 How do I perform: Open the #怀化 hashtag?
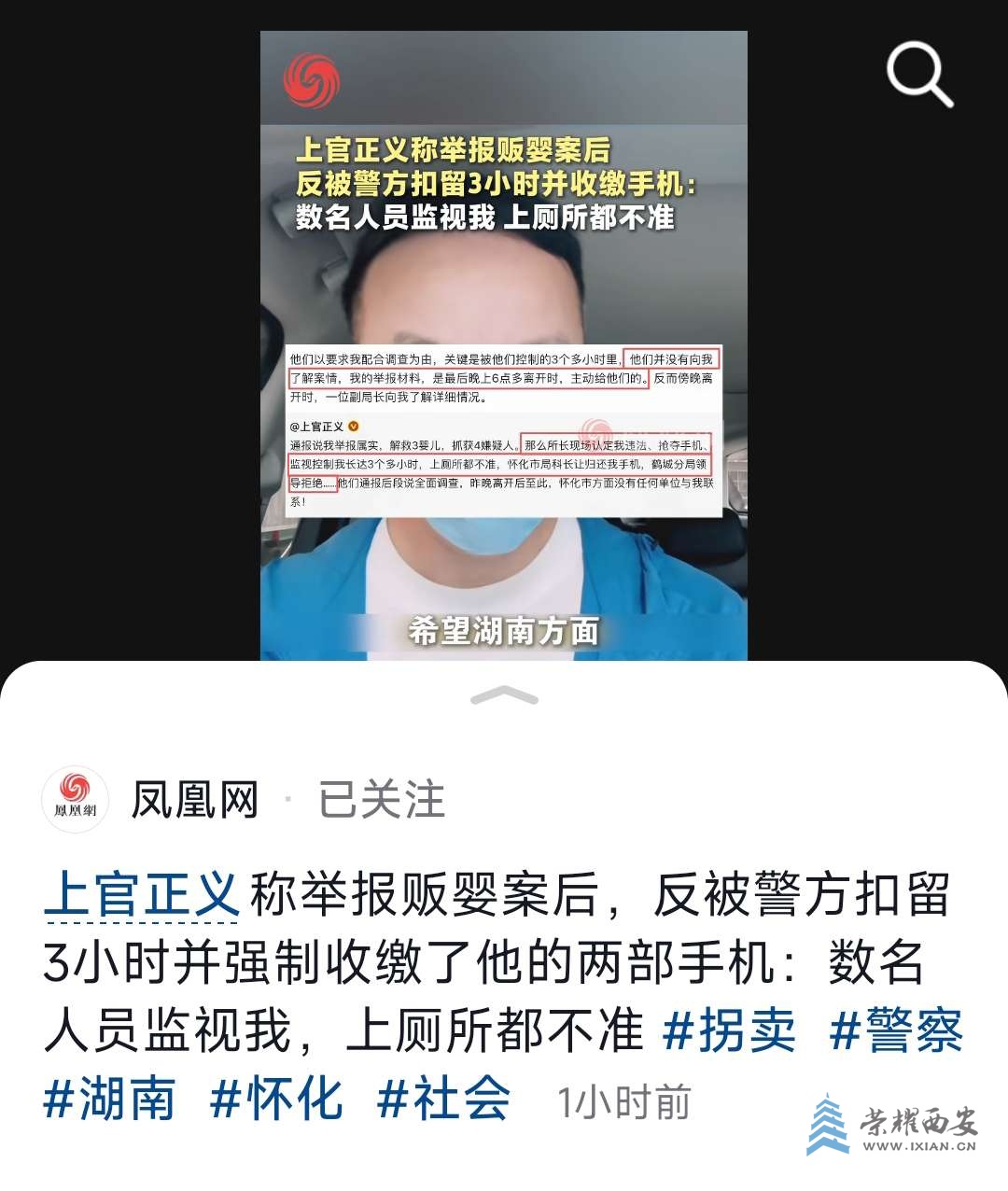click(276, 1099)
